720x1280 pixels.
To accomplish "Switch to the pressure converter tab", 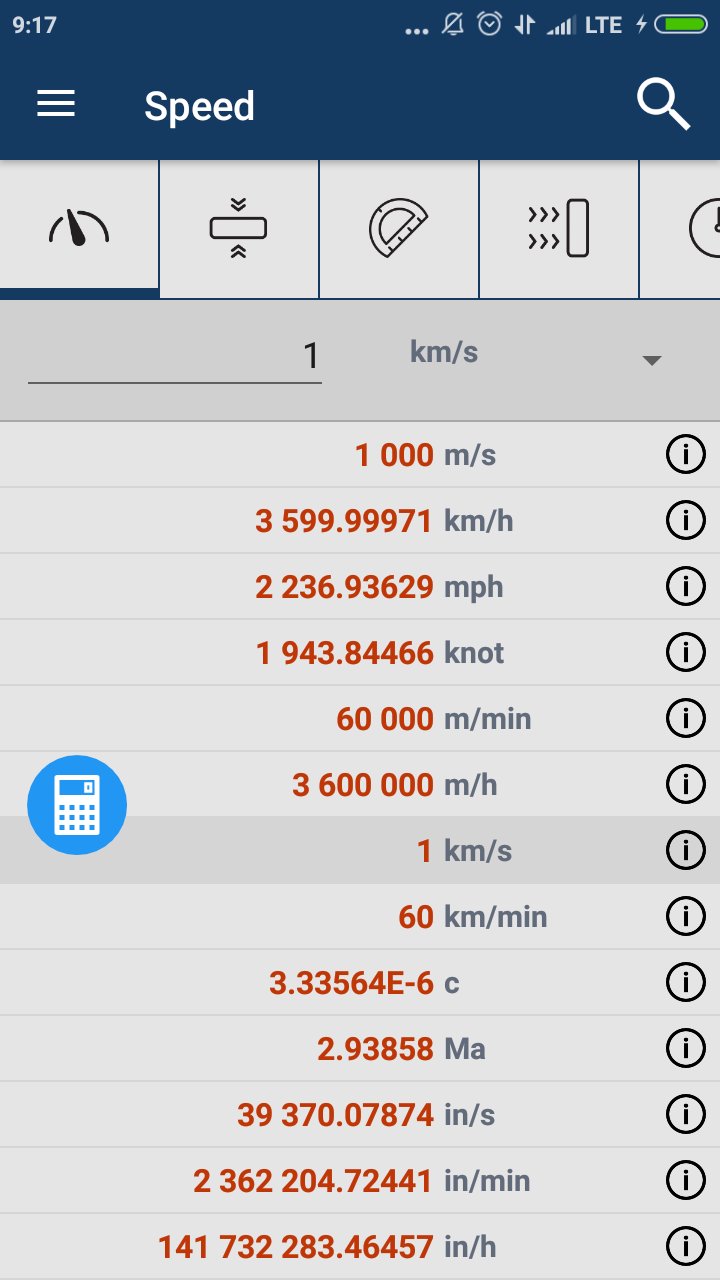I will pos(239,229).
